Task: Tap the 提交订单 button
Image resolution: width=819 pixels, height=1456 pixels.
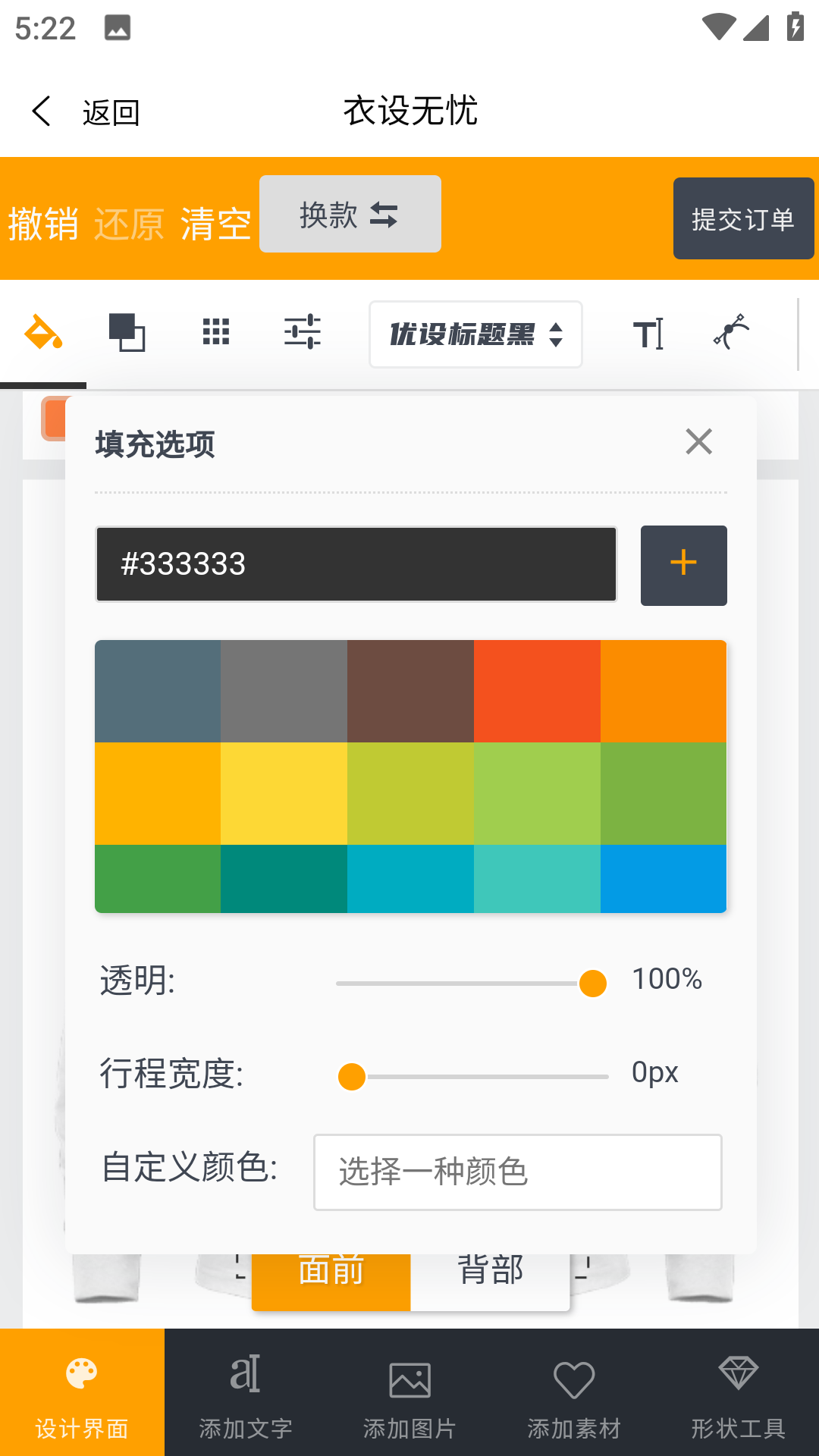Action: [x=743, y=218]
